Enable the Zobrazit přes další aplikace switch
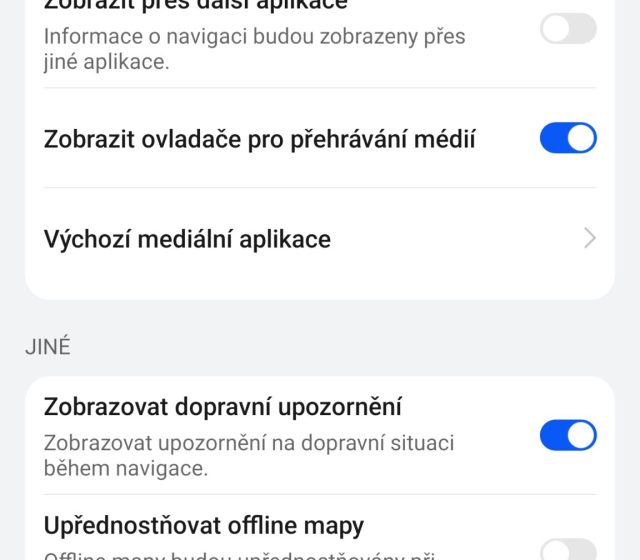This screenshot has width=640, height=560. (x=568, y=28)
